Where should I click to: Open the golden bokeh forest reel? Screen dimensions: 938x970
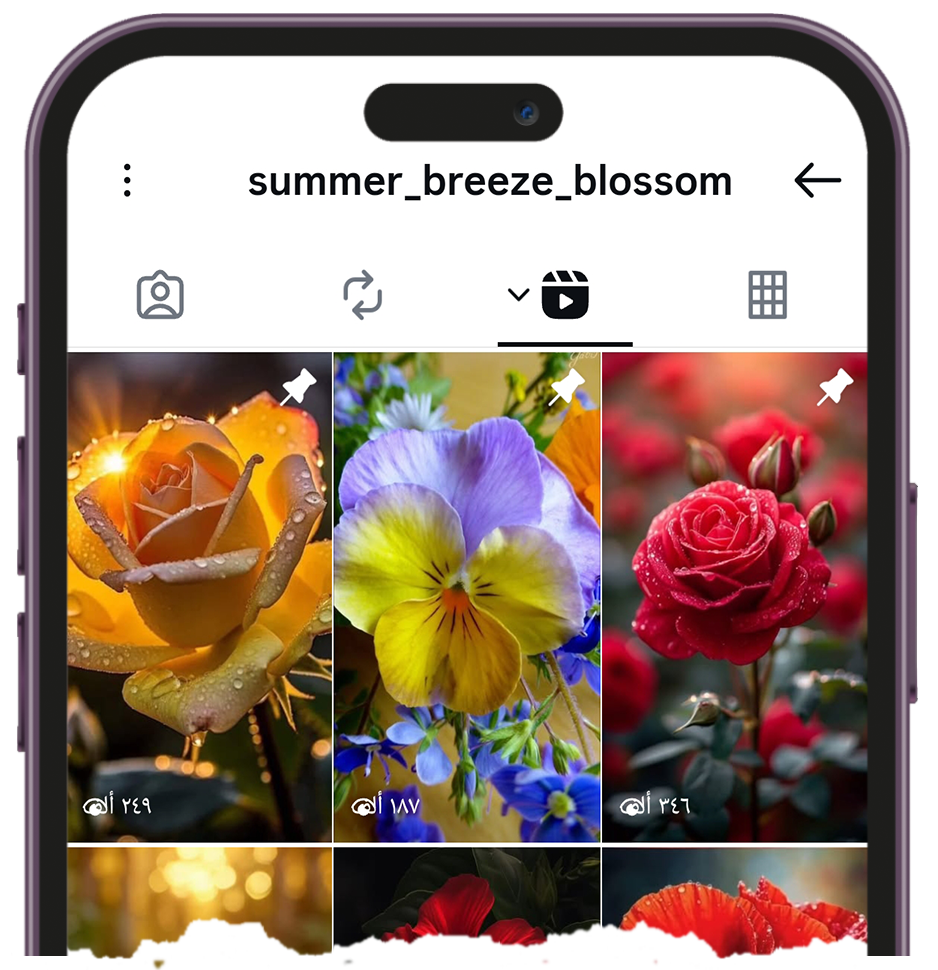click(199, 908)
